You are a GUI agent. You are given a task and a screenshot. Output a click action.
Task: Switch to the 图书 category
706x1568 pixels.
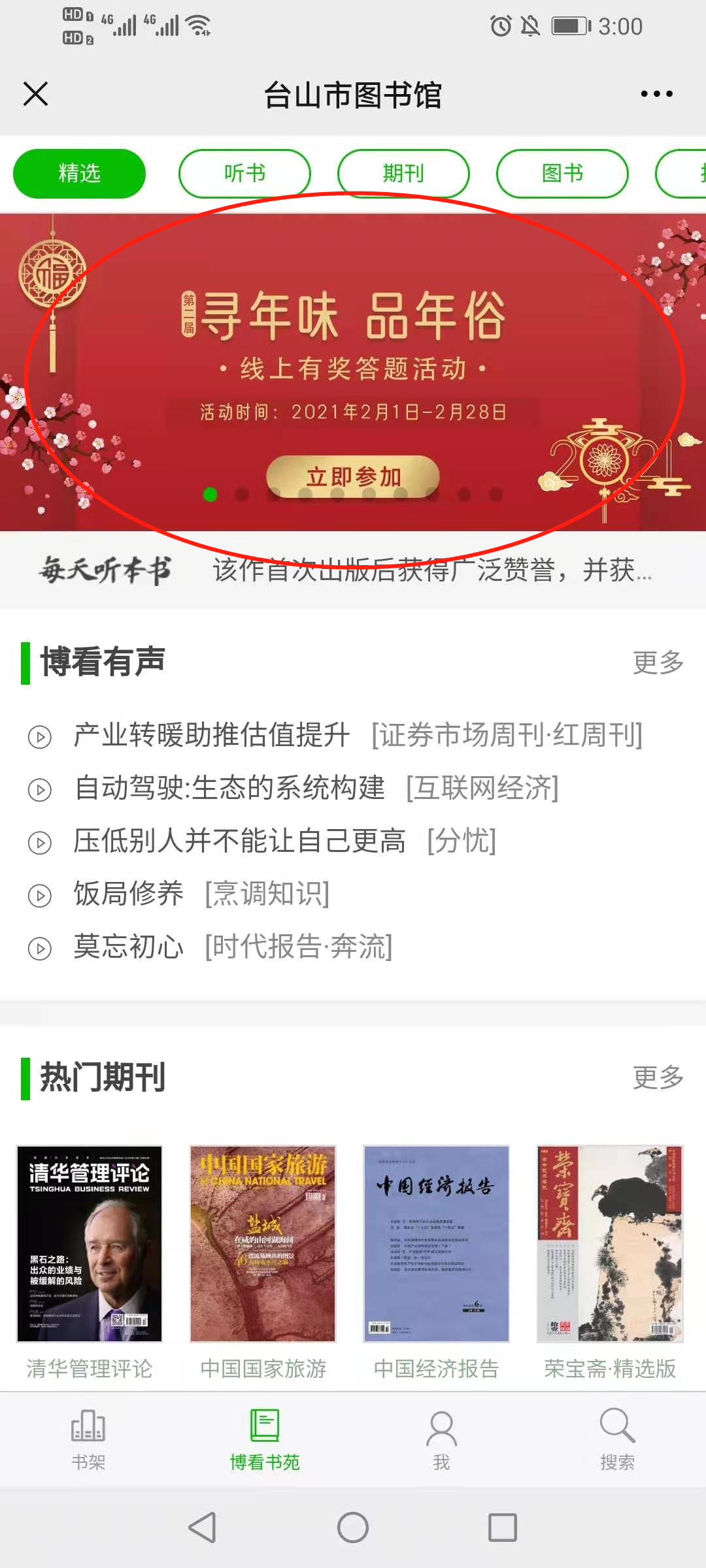[x=562, y=173]
